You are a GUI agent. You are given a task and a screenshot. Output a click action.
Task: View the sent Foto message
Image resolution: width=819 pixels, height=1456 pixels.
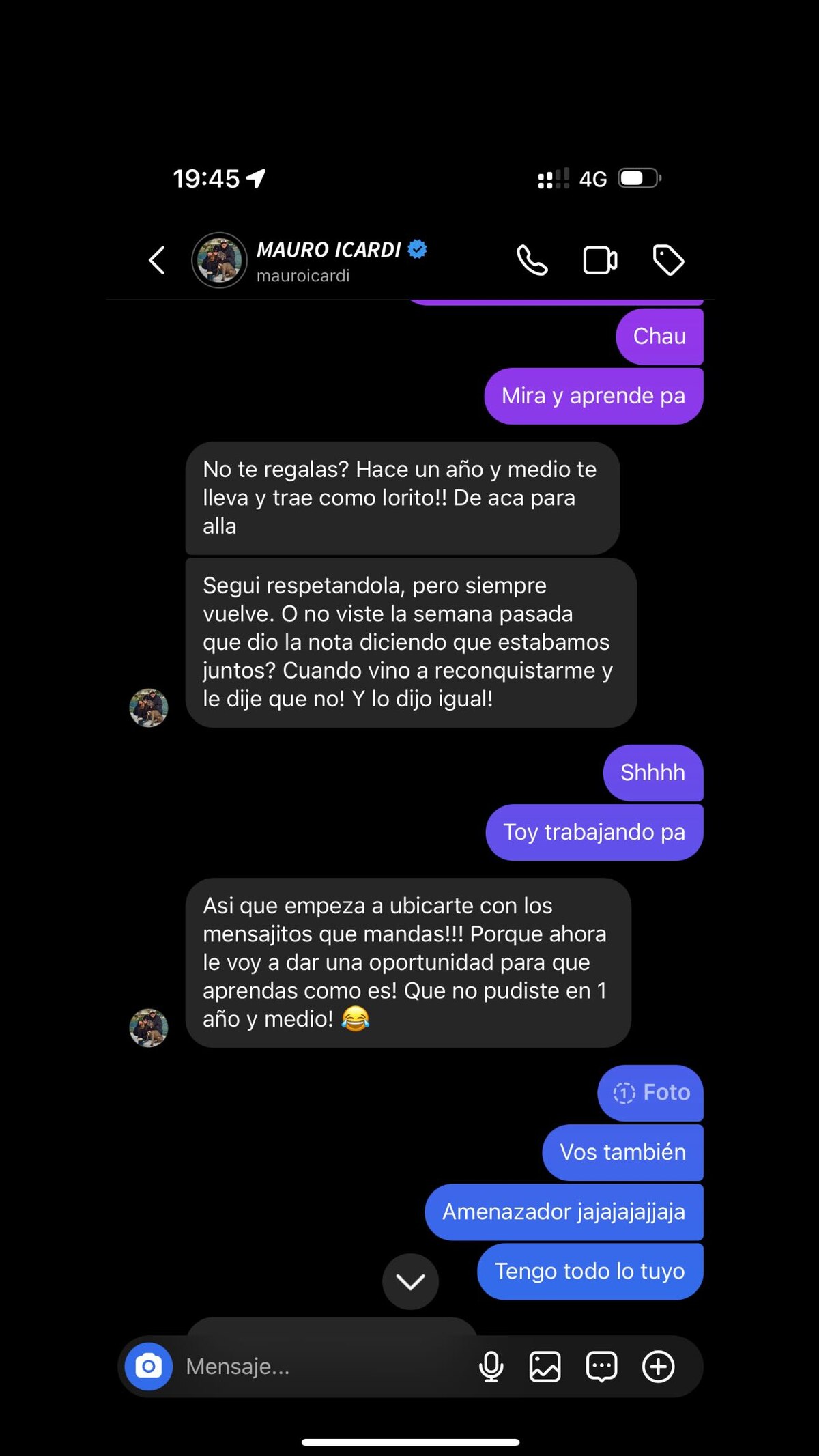coord(651,1092)
